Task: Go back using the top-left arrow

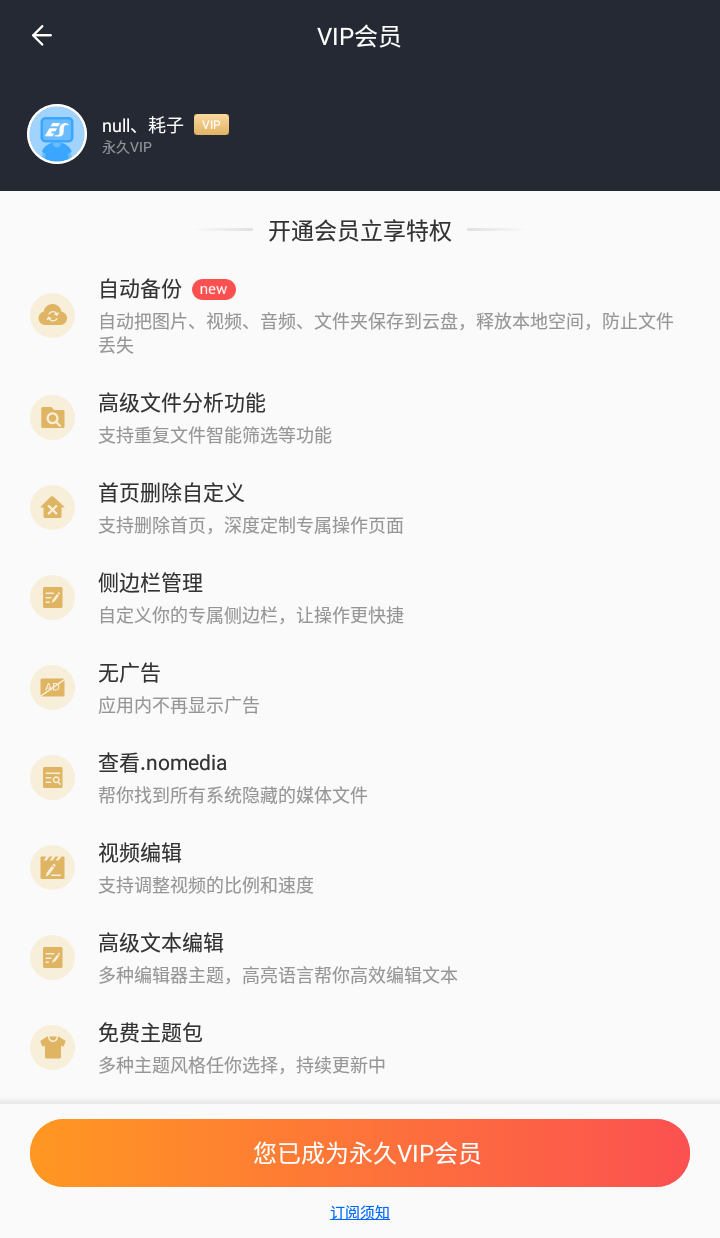Action: click(x=41, y=36)
